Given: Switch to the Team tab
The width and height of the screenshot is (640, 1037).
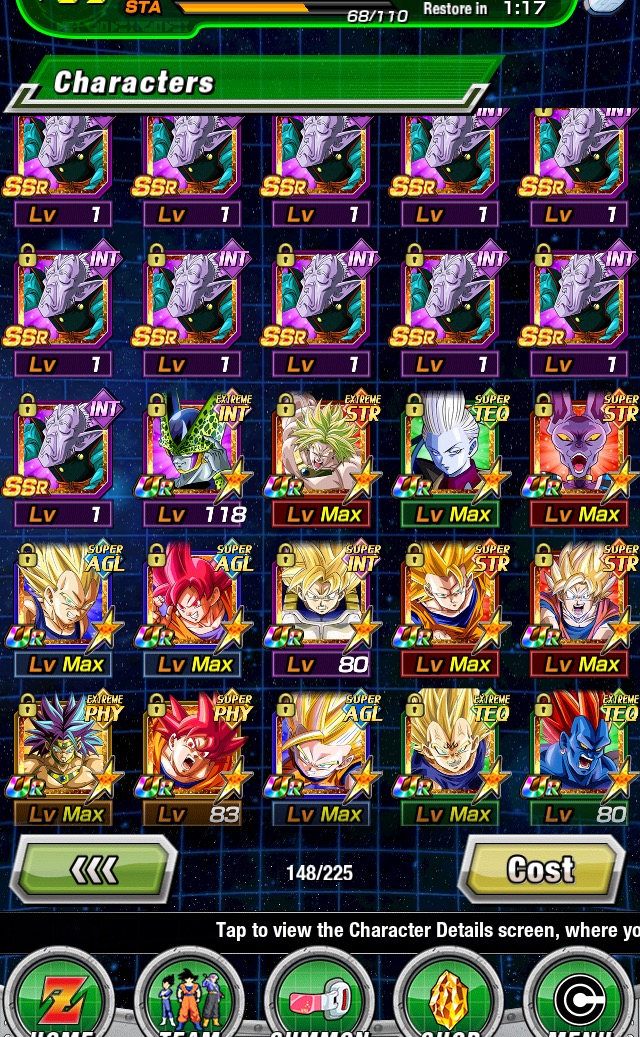Looking at the screenshot, I should pos(190,997).
